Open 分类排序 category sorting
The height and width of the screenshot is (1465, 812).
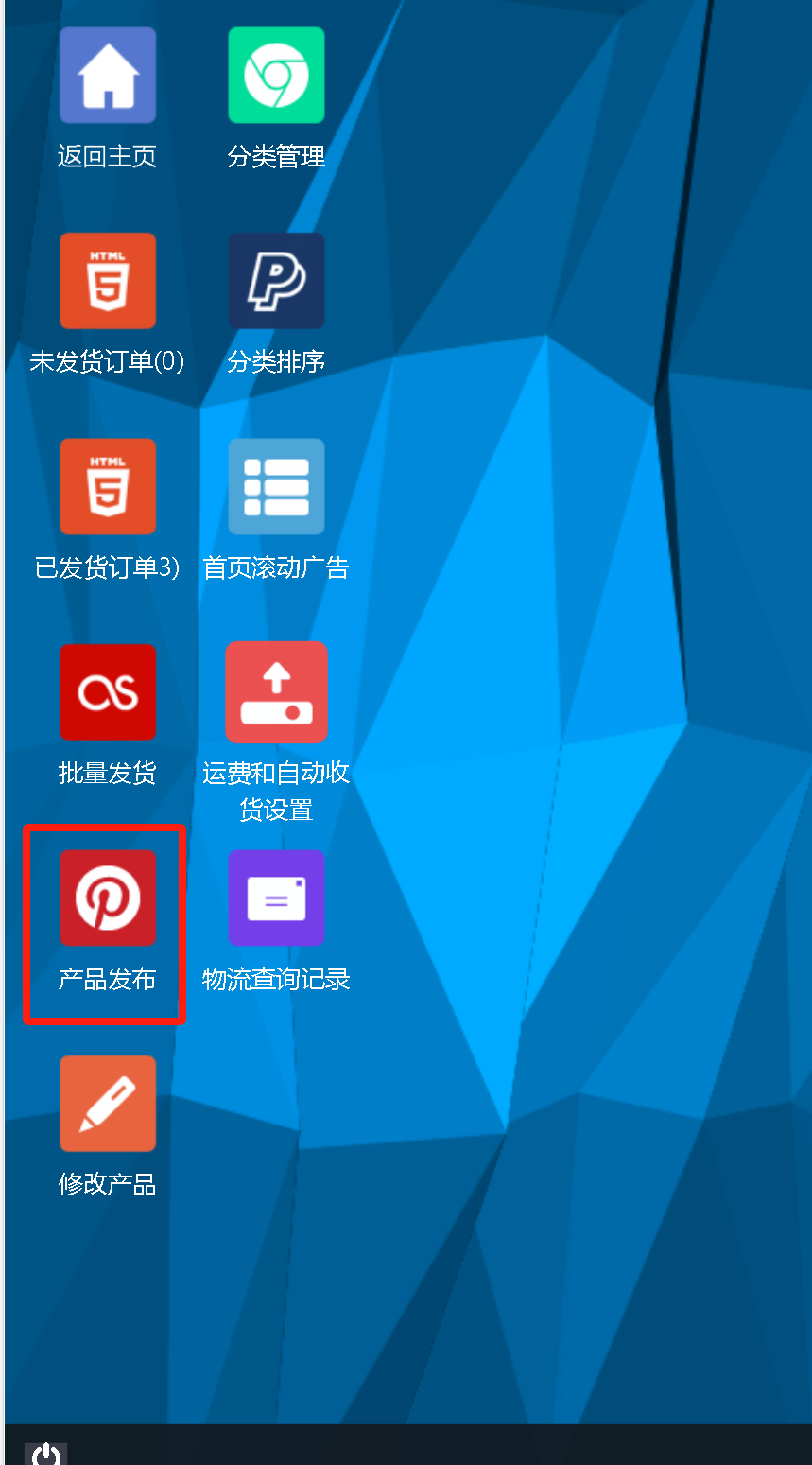pyautogui.click(x=276, y=282)
